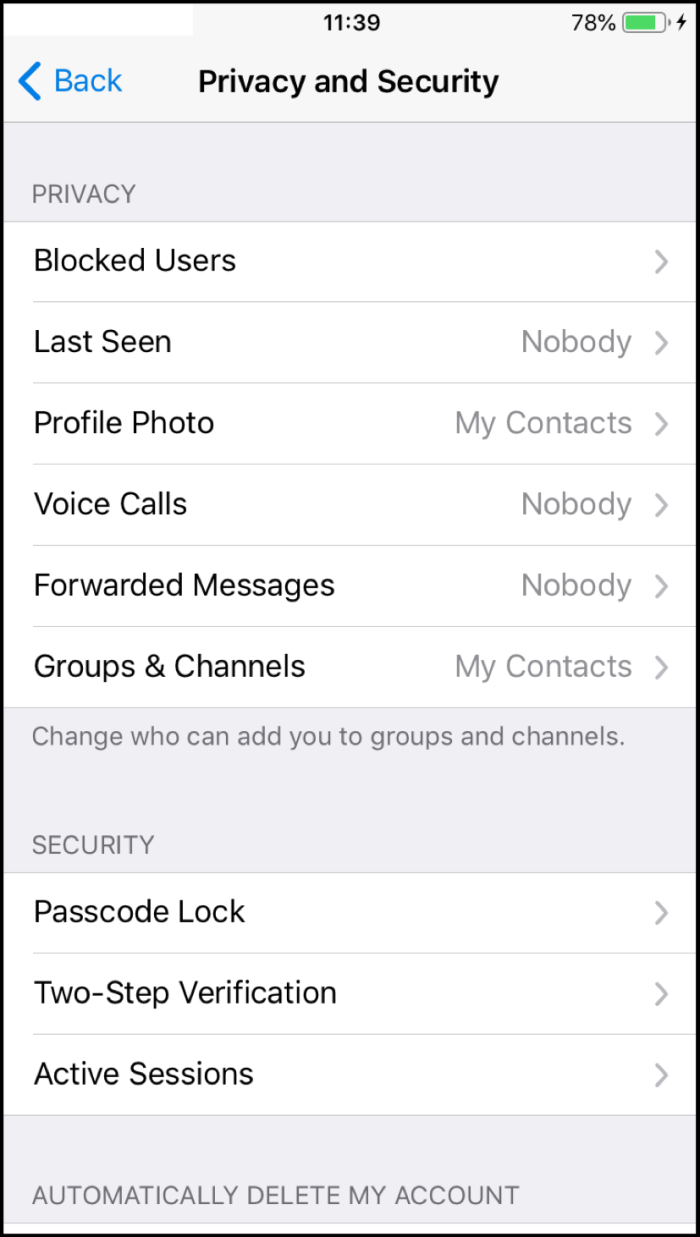
Task: Open Passcode Lock settings
Action: [x=350, y=912]
